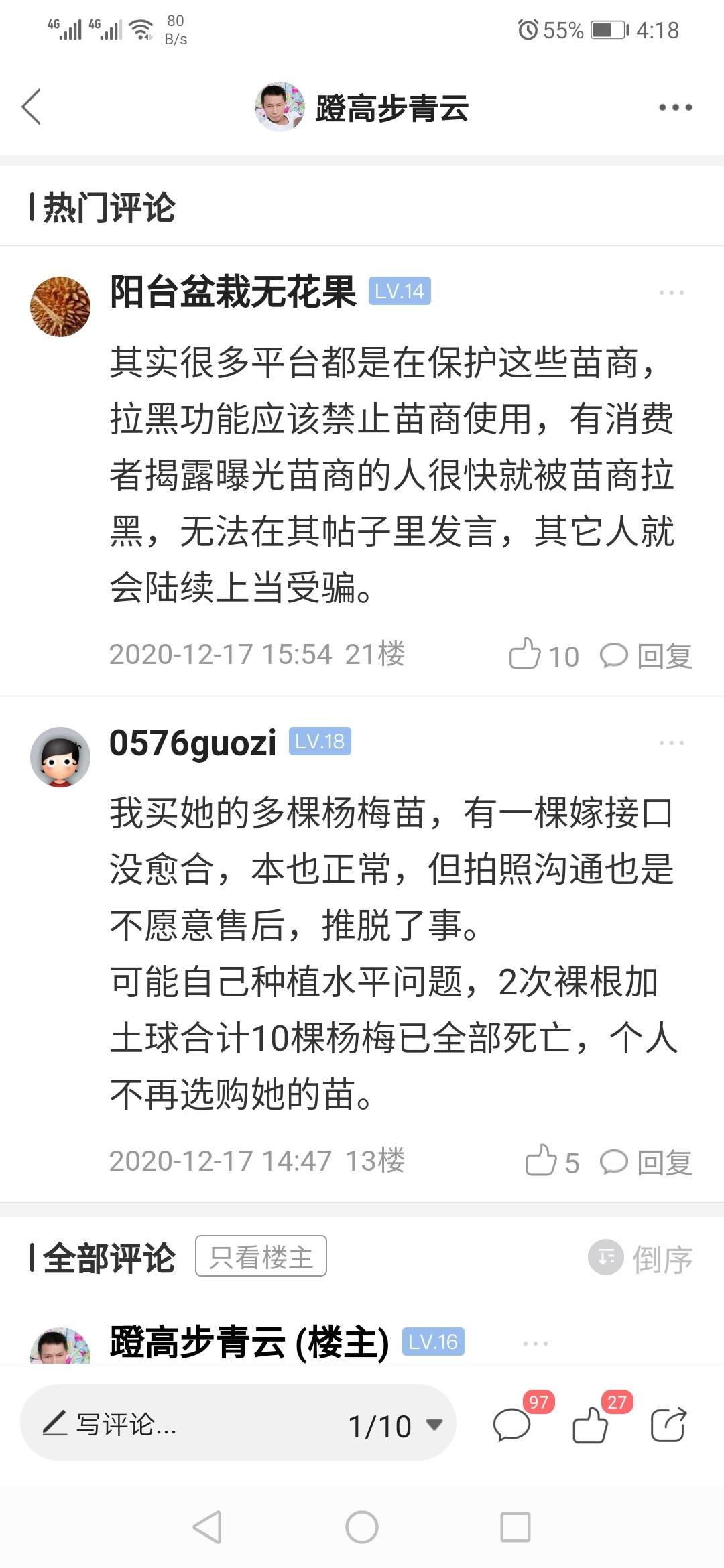Tap the system home button
The image size is (724, 1568).
[x=362, y=1528]
